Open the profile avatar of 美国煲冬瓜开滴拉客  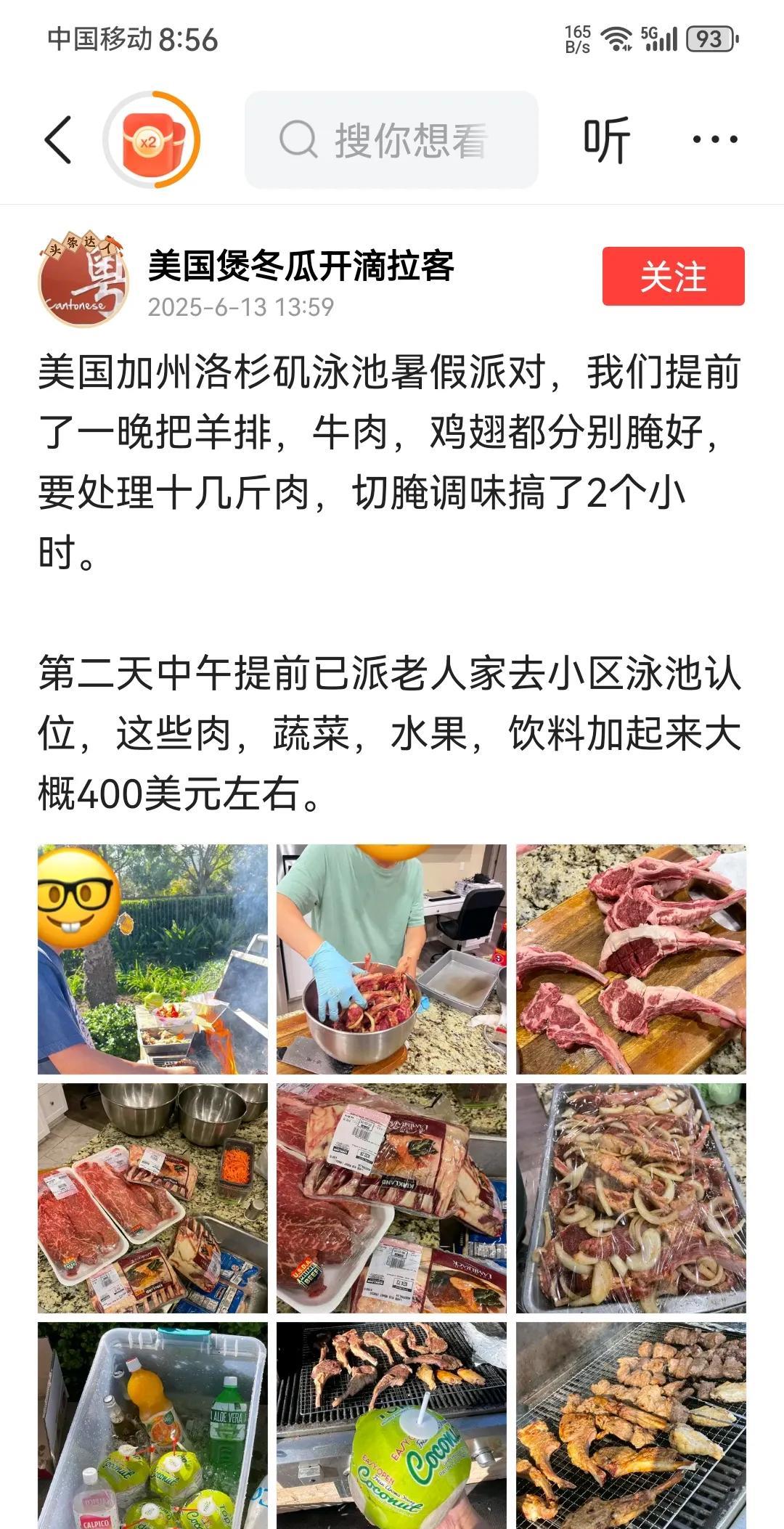82,281
